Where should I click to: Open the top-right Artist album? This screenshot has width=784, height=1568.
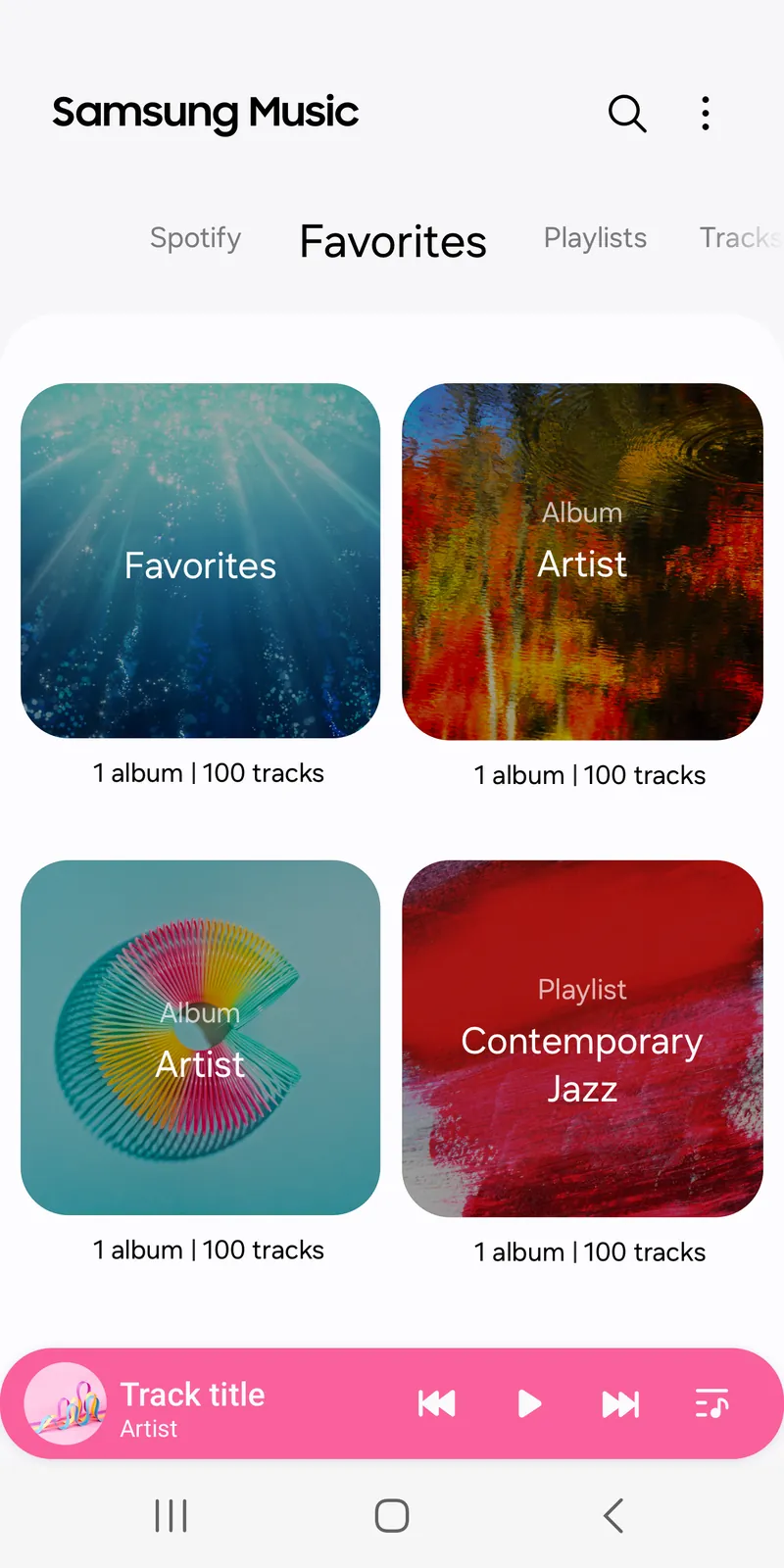click(582, 561)
